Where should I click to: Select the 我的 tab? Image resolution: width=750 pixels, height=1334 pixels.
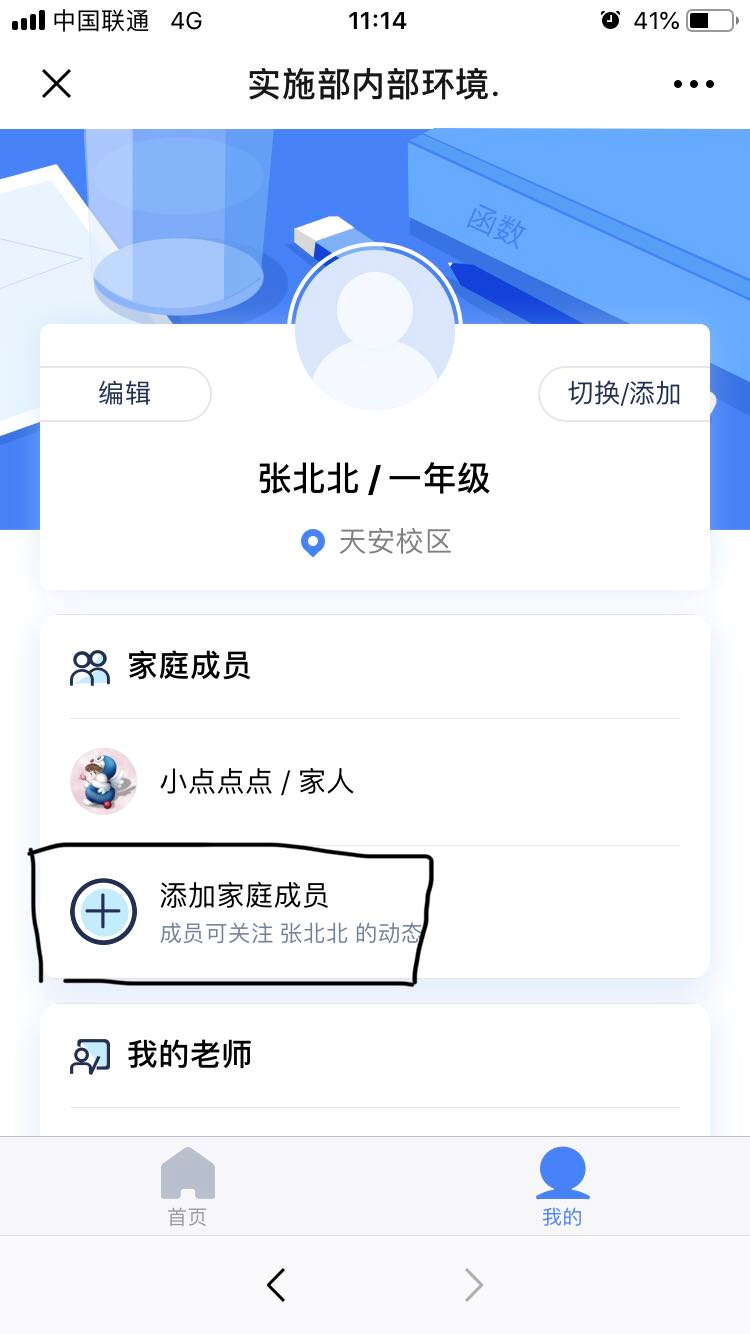[562, 1187]
